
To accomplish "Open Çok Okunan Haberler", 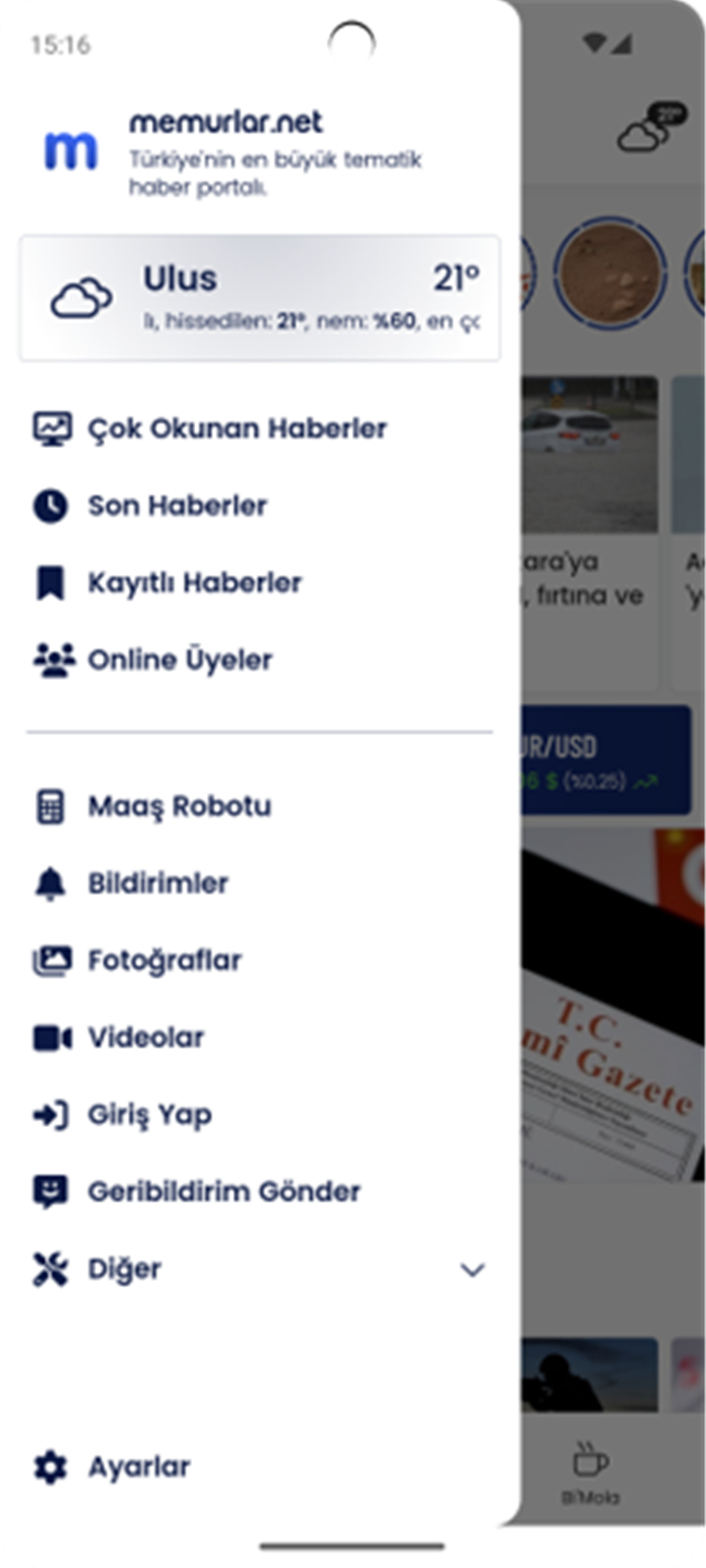I will click(260, 428).
